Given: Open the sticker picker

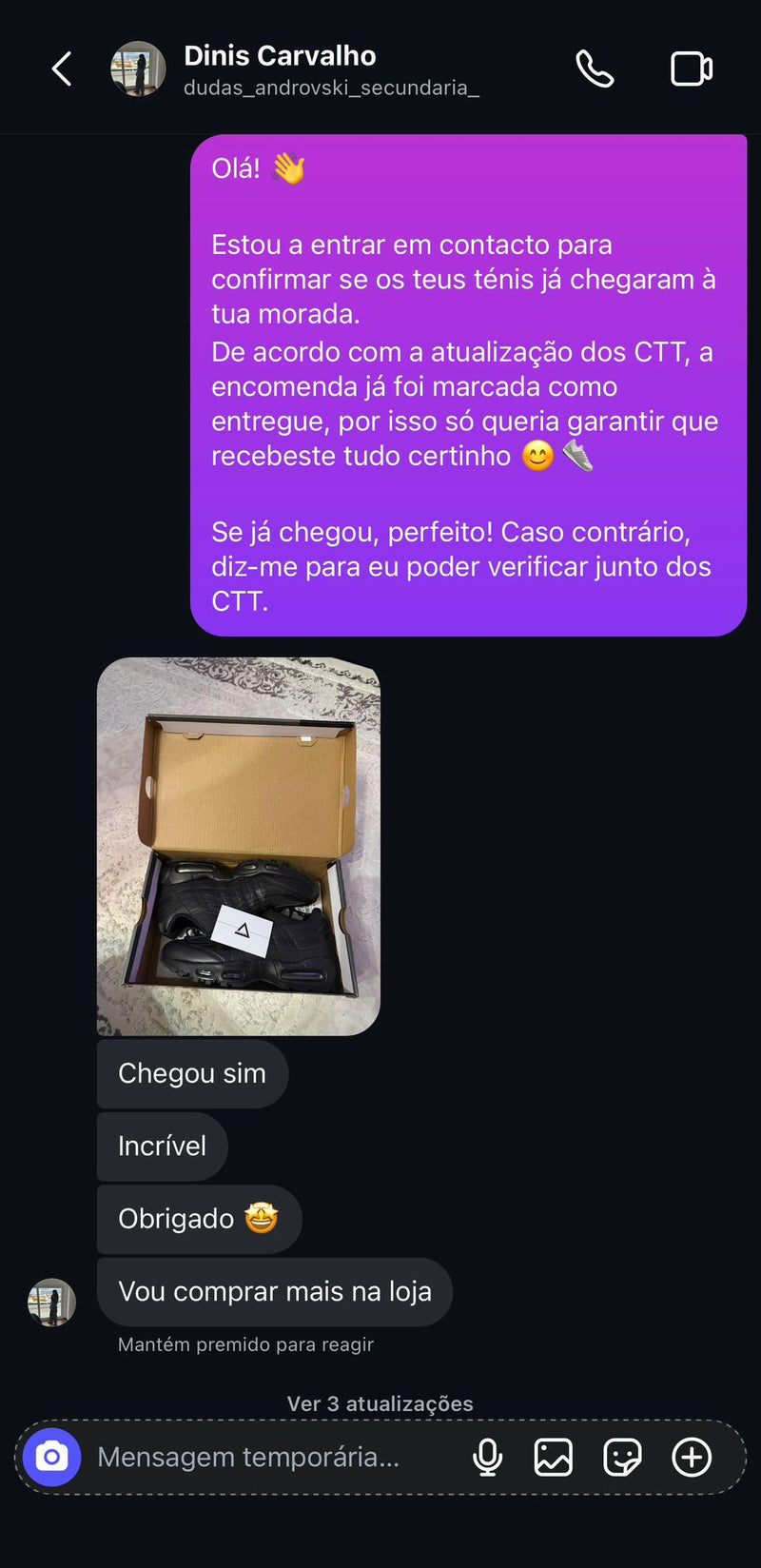Looking at the screenshot, I should 622,1457.
